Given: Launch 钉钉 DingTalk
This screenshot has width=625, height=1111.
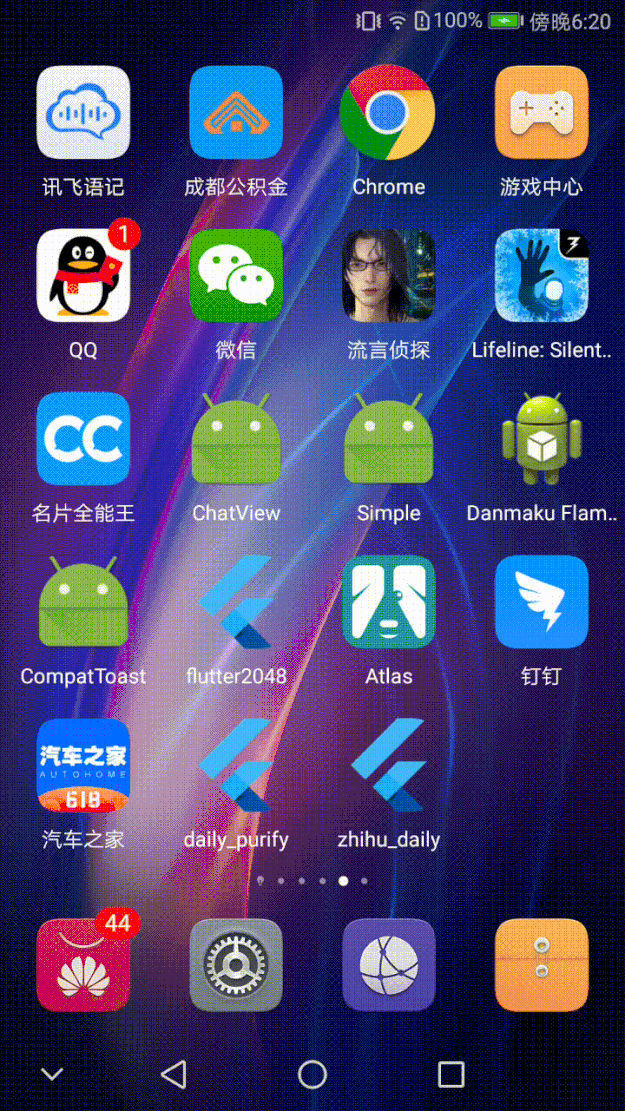Looking at the screenshot, I should tap(541, 602).
